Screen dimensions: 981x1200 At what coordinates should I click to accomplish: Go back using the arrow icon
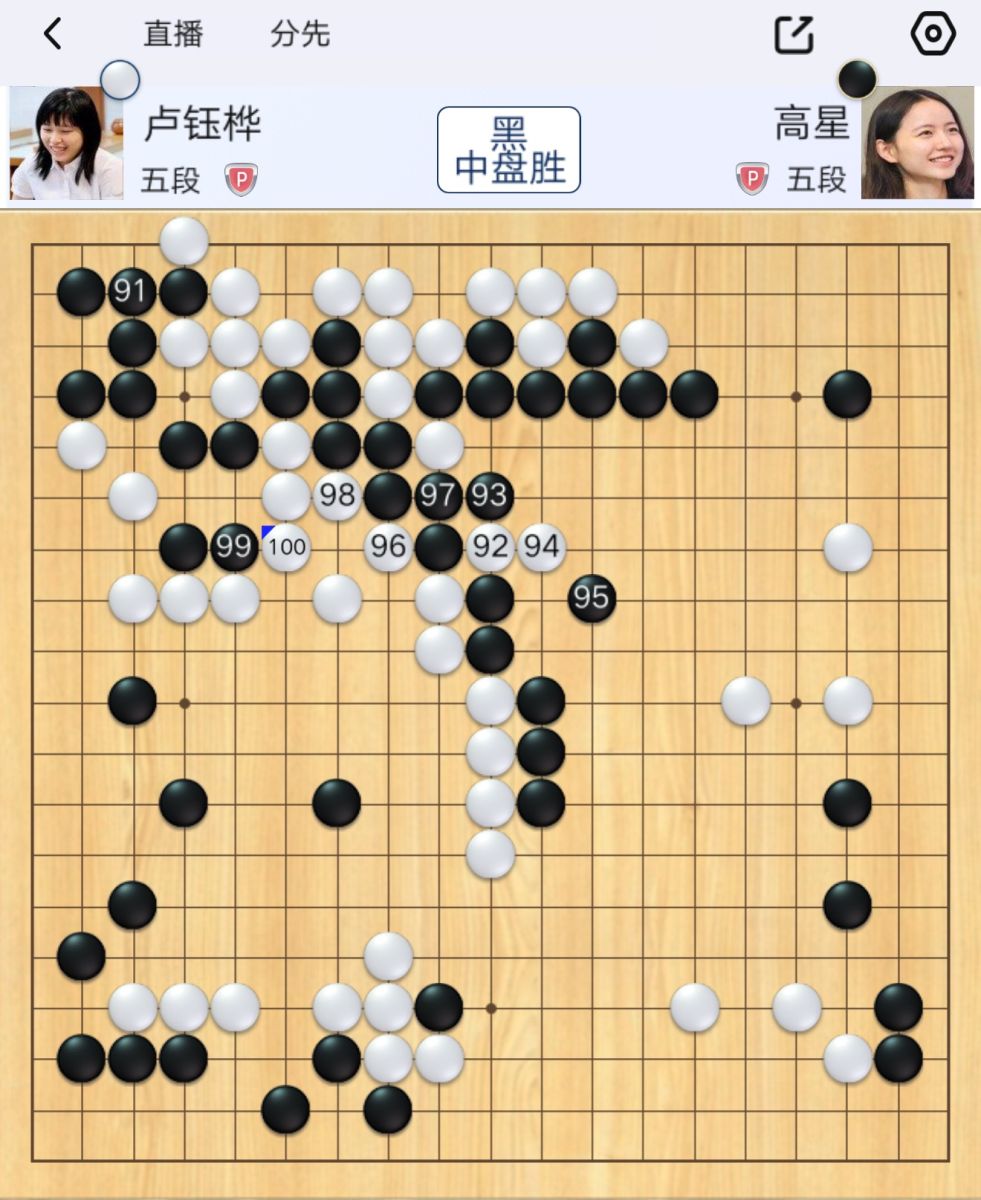pyautogui.click(x=52, y=35)
